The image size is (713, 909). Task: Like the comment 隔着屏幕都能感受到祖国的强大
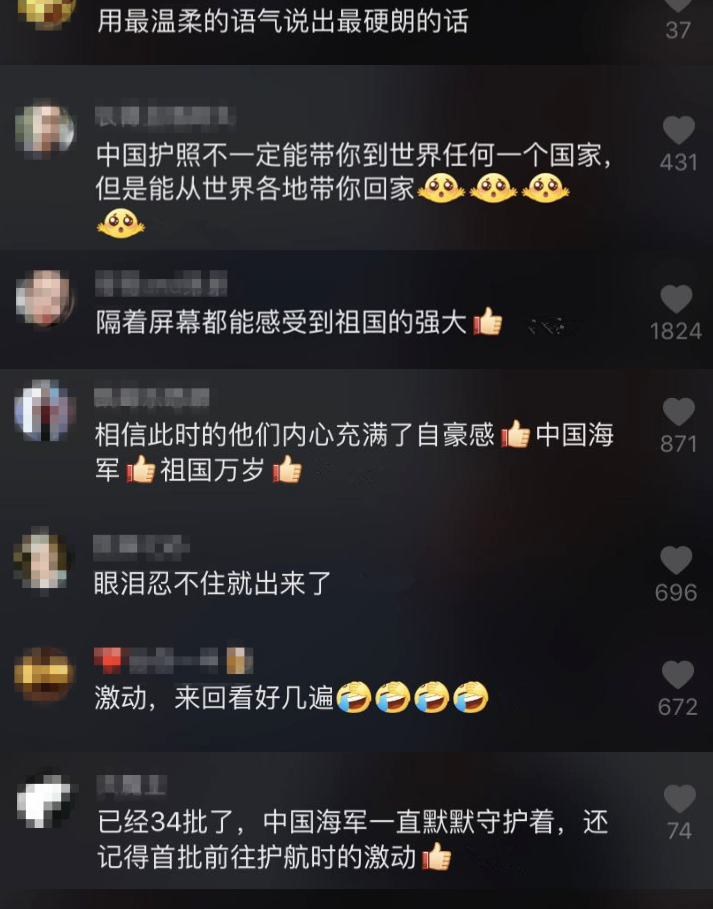tap(677, 299)
